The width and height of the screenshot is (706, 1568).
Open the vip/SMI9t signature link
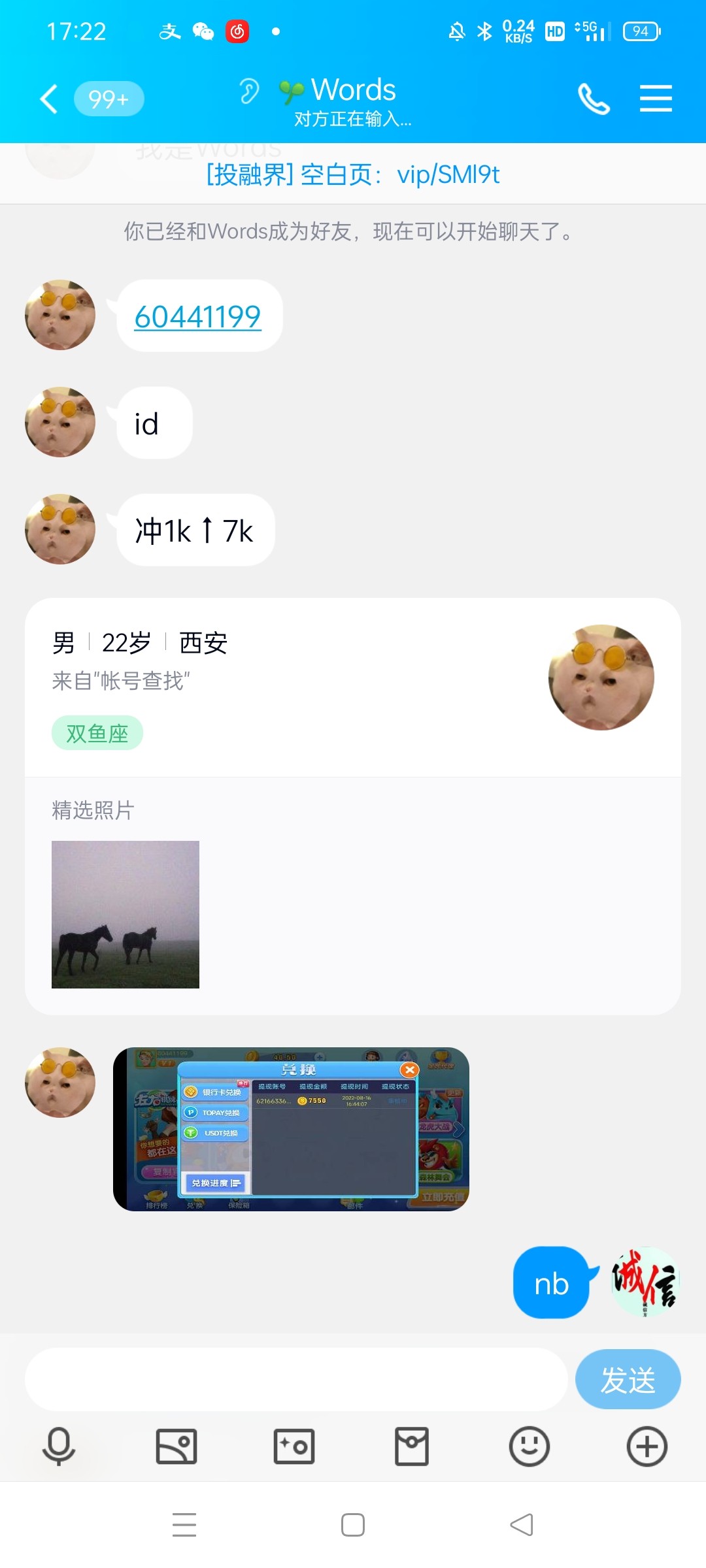pos(353,175)
